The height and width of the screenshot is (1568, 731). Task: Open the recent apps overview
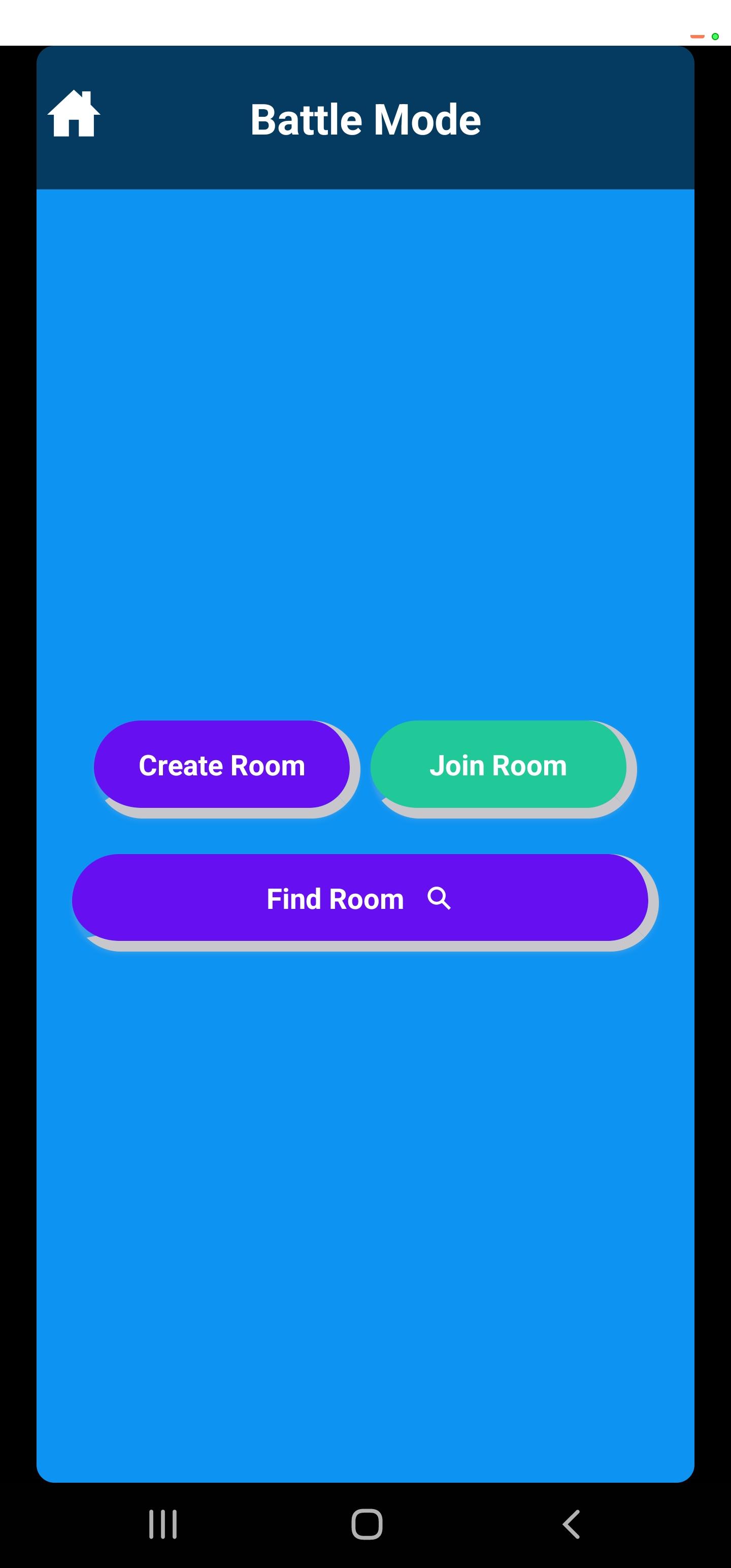point(163,1524)
